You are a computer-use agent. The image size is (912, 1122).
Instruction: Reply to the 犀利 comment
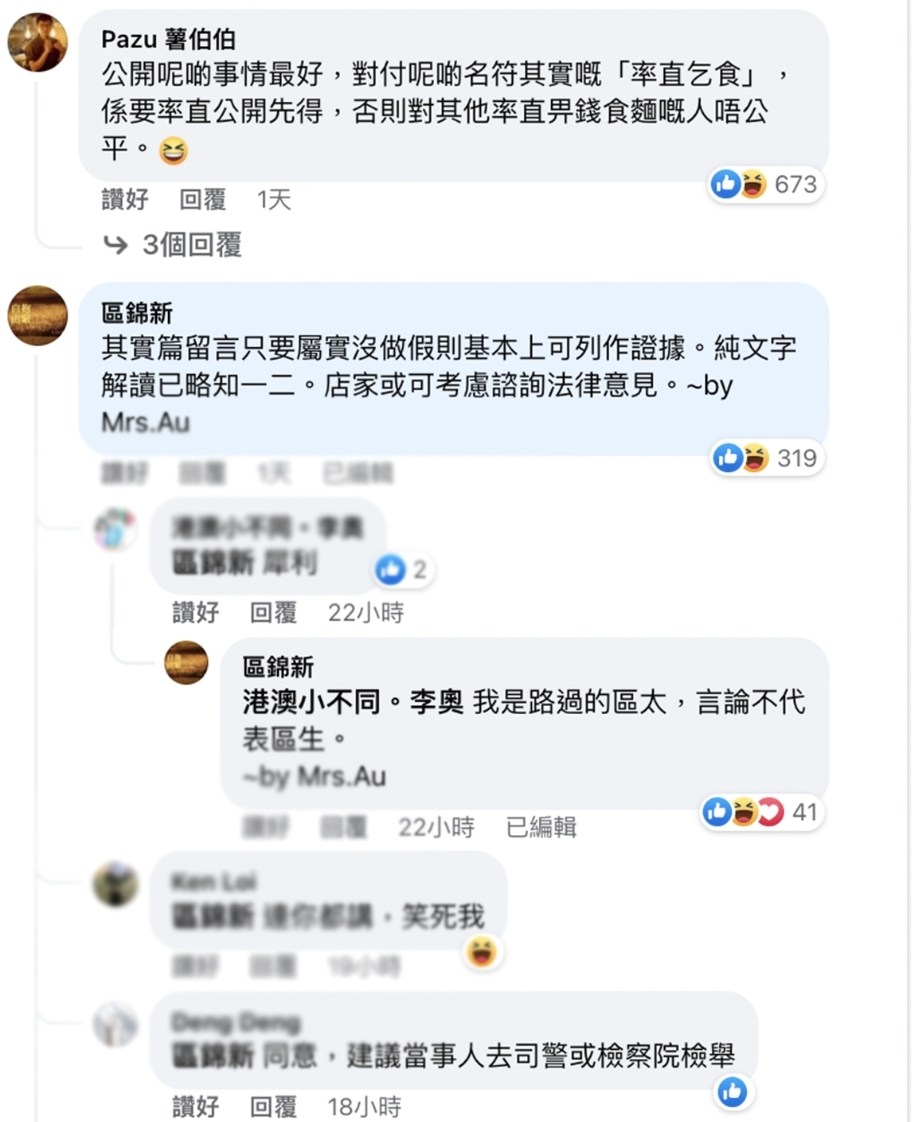point(273,612)
